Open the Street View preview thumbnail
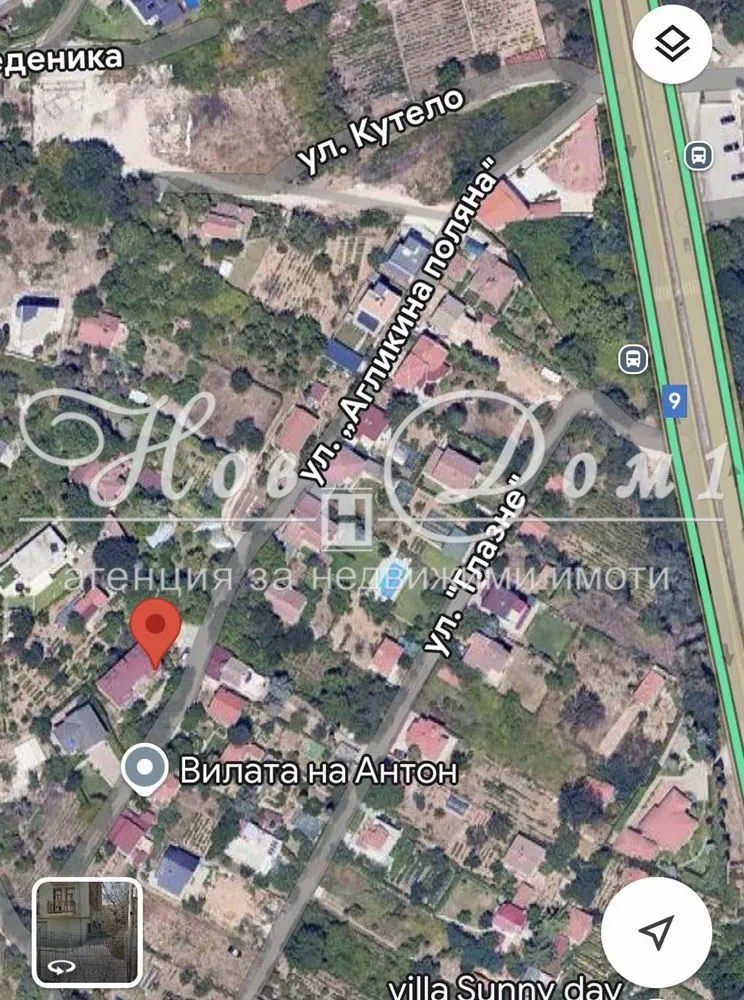 (87, 932)
